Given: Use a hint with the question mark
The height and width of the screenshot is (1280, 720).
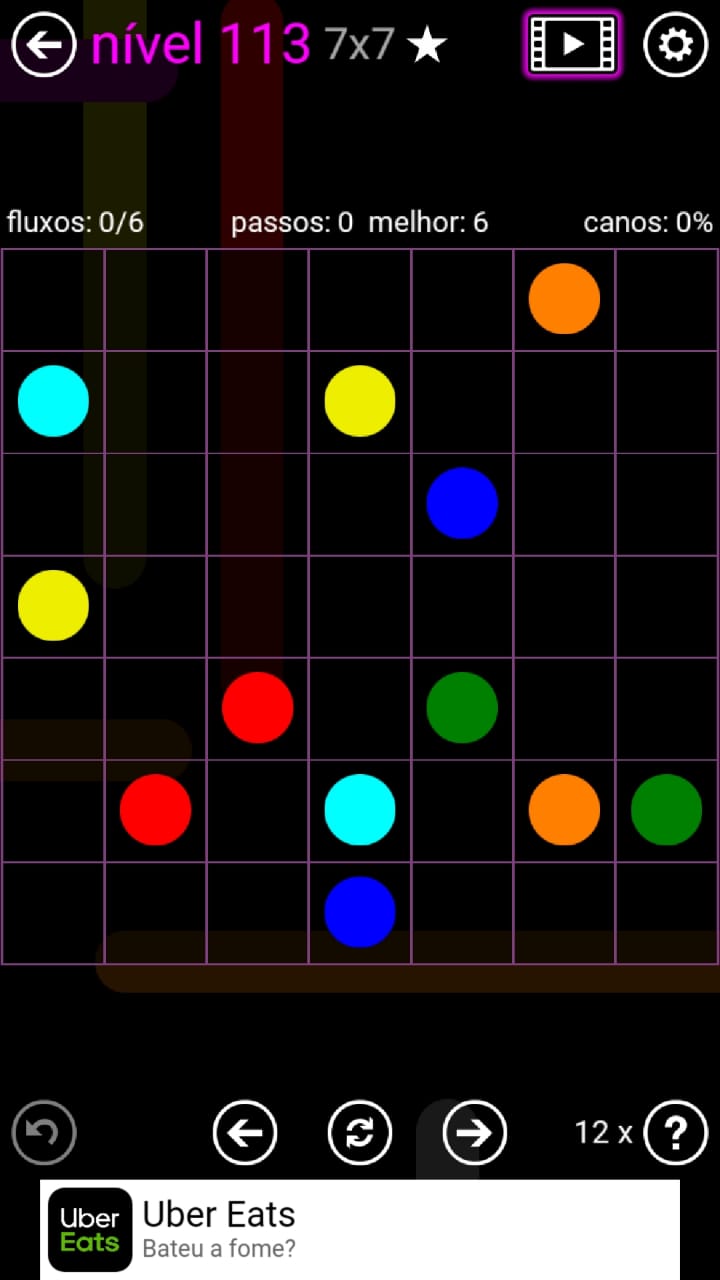Looking at the screenshot, I should 676,1132.
